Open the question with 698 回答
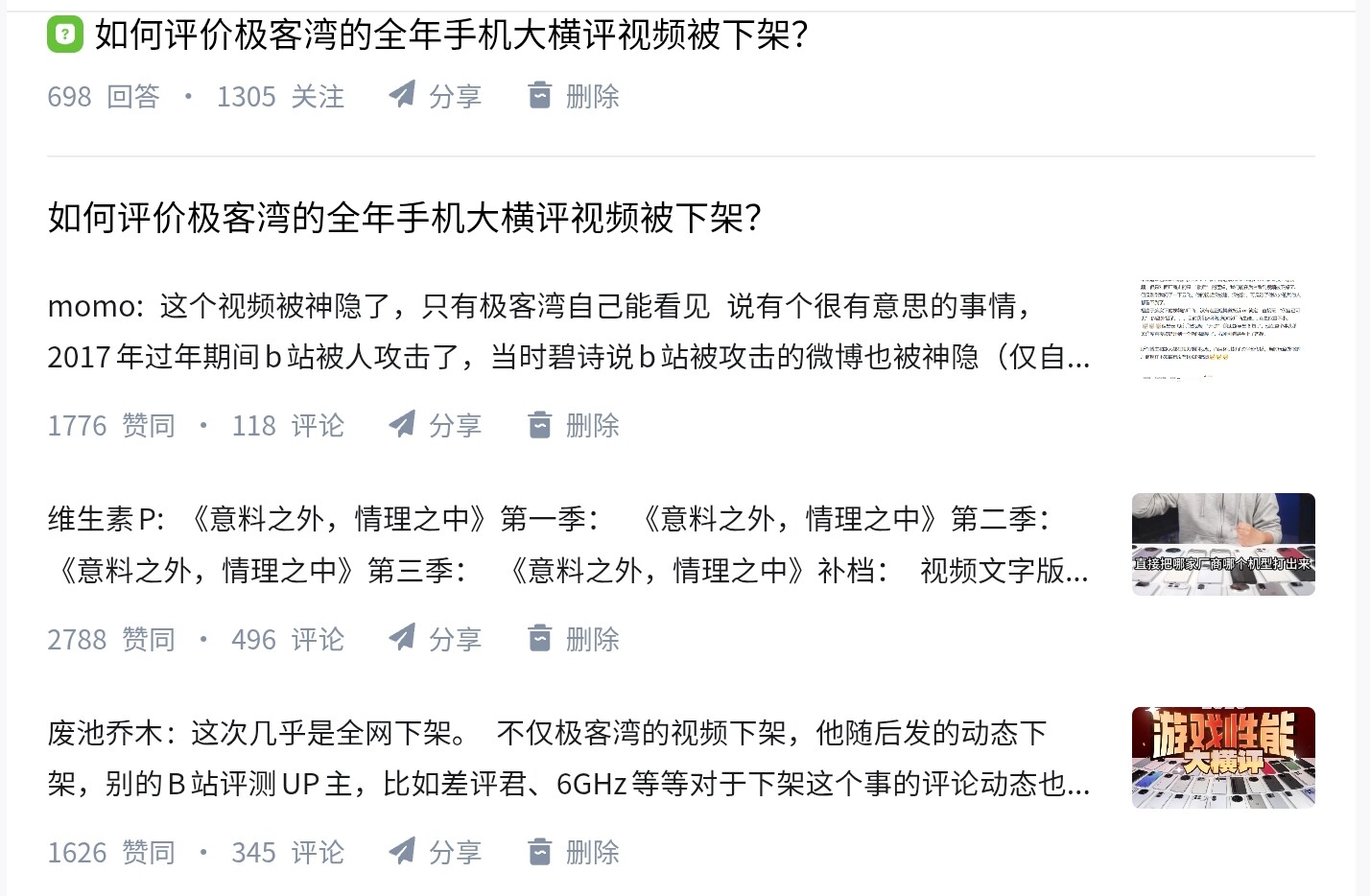Viewport: 1370px width, 896px height. [451, 35]
